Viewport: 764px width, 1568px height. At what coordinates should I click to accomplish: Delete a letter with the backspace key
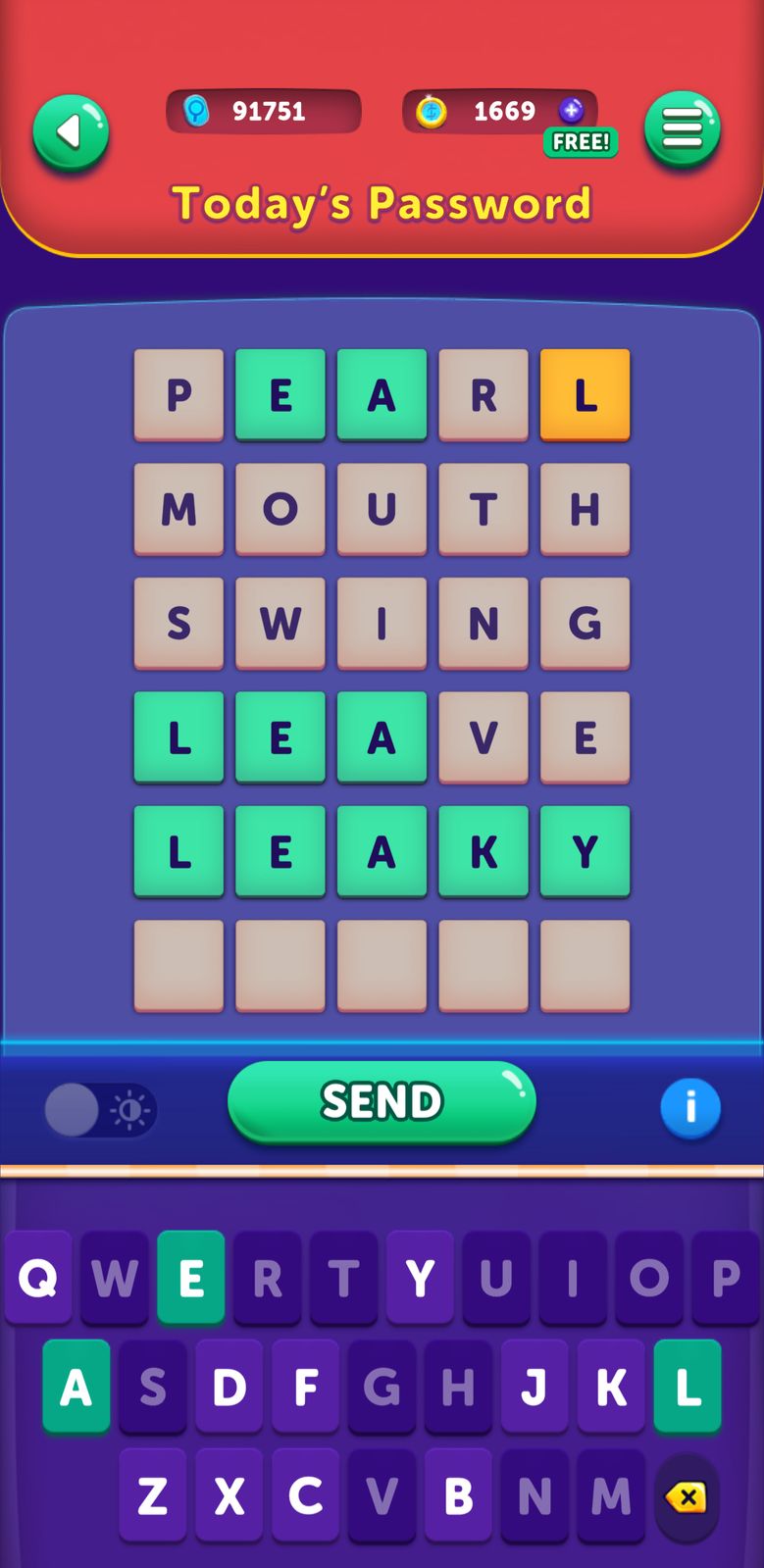point(687,1497)
